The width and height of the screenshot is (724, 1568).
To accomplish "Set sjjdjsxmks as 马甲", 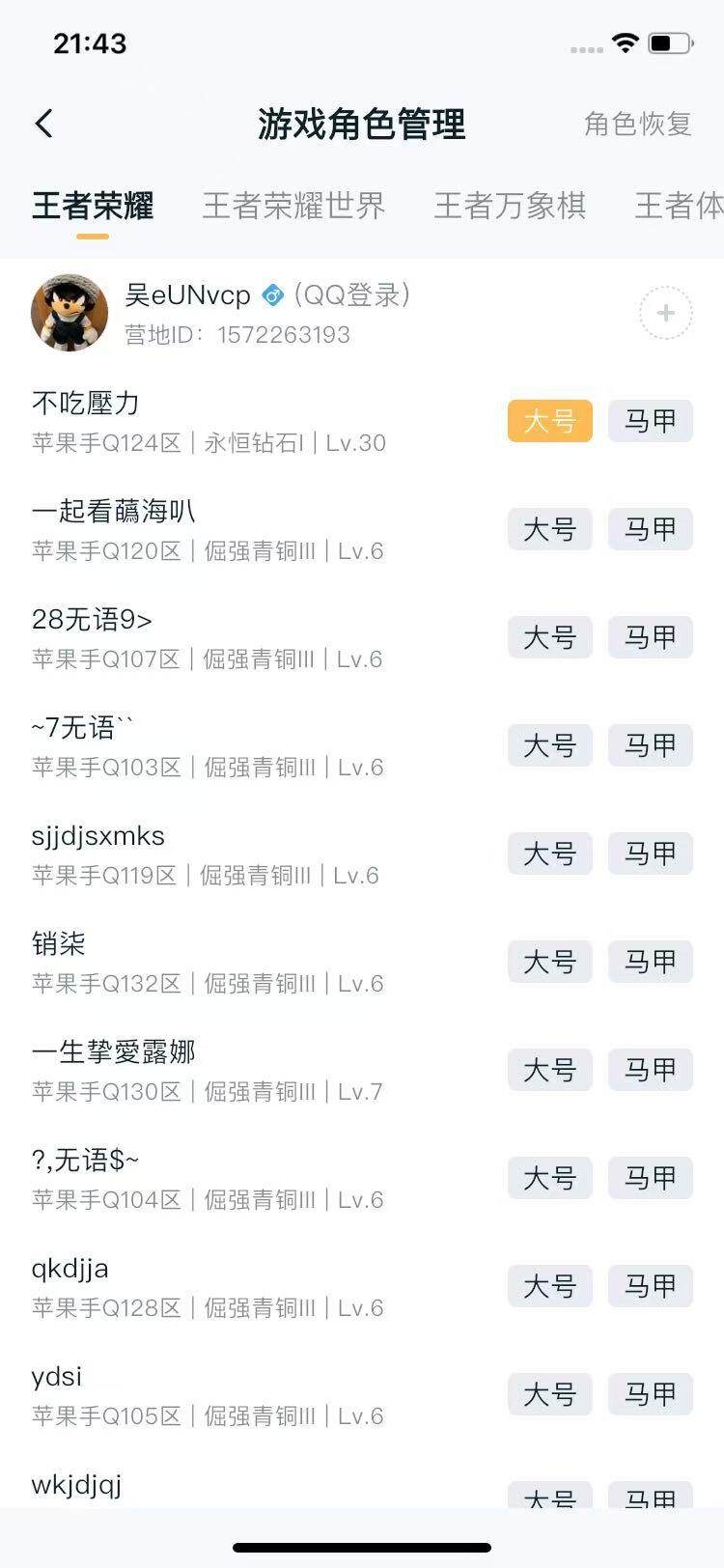I will click(650, 854).
